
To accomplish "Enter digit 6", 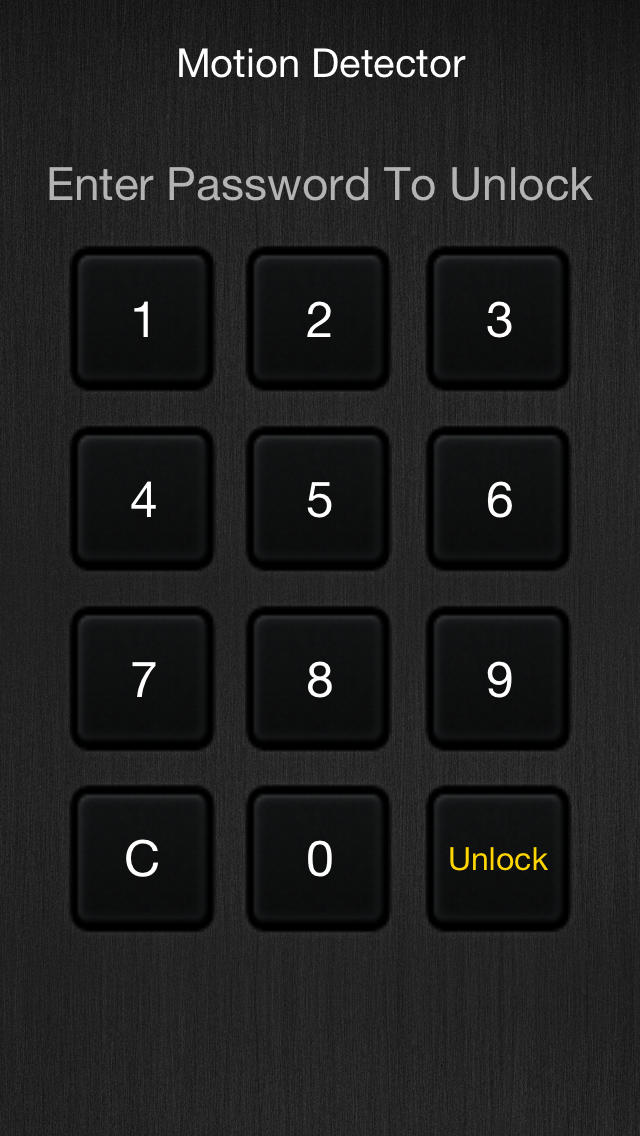I will (x=498, y=498).
